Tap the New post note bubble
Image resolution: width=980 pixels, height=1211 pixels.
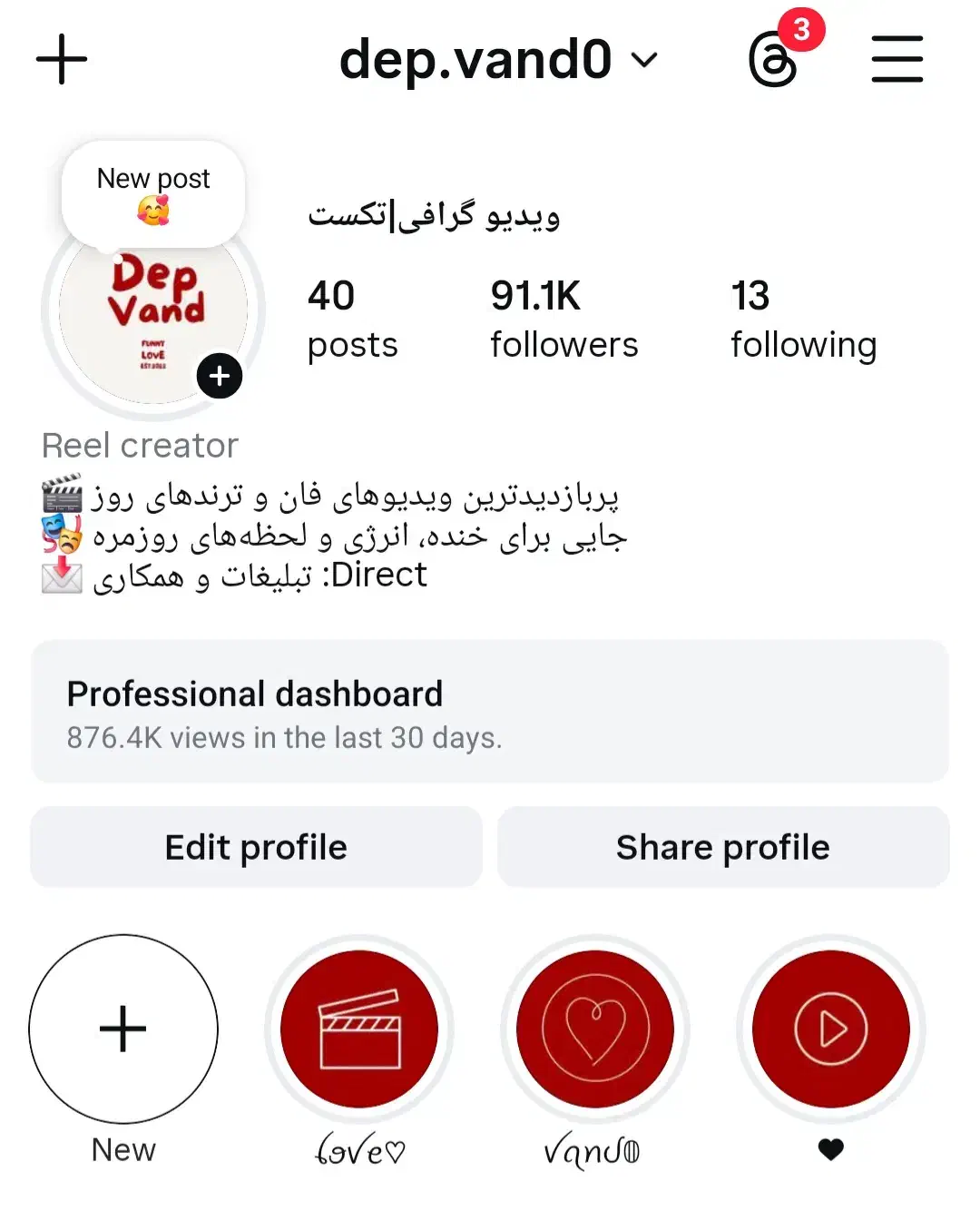click(x=153, y=193)
